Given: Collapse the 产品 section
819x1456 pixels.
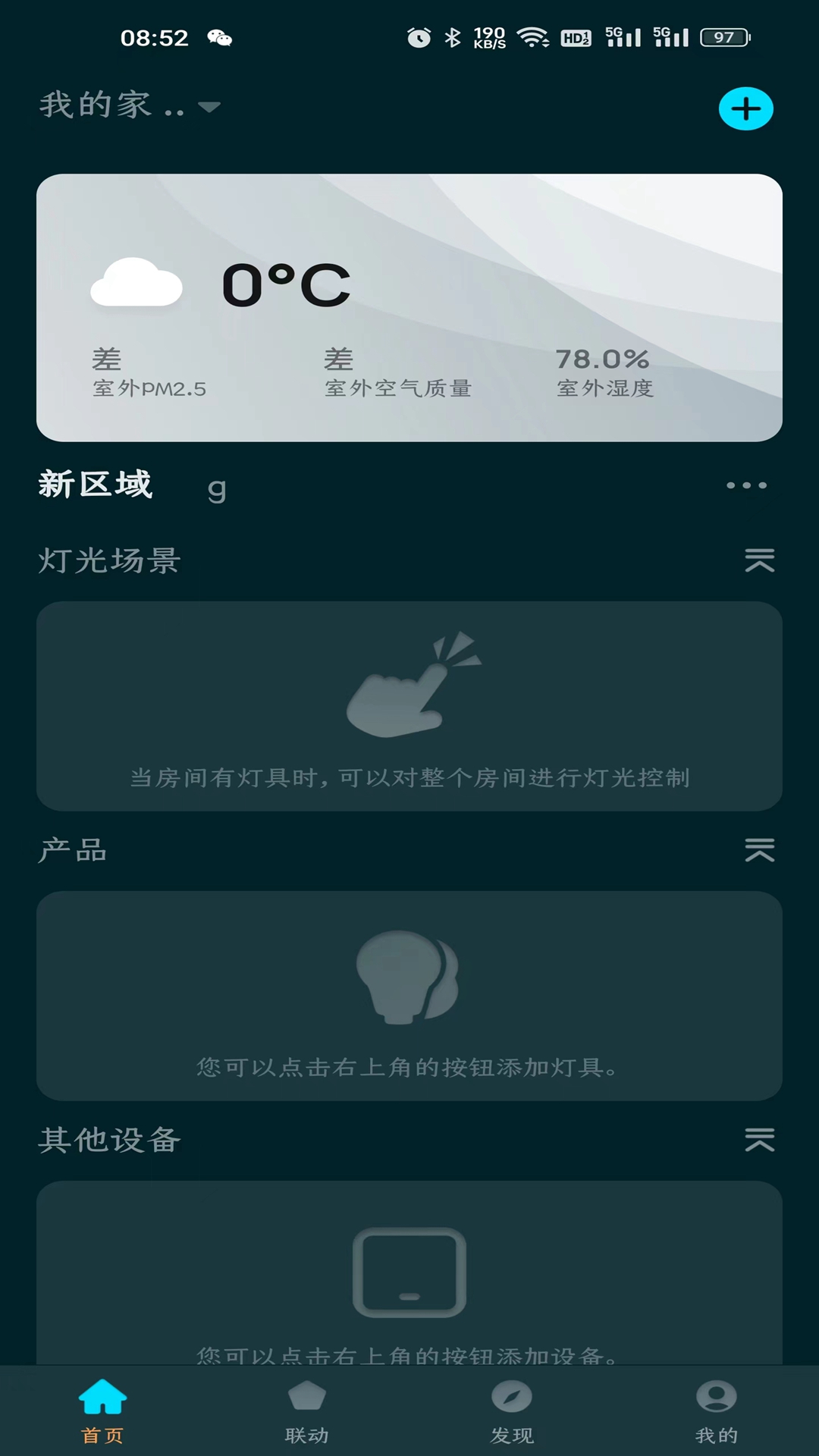Looking at the screenshot, I should (759, 850).
